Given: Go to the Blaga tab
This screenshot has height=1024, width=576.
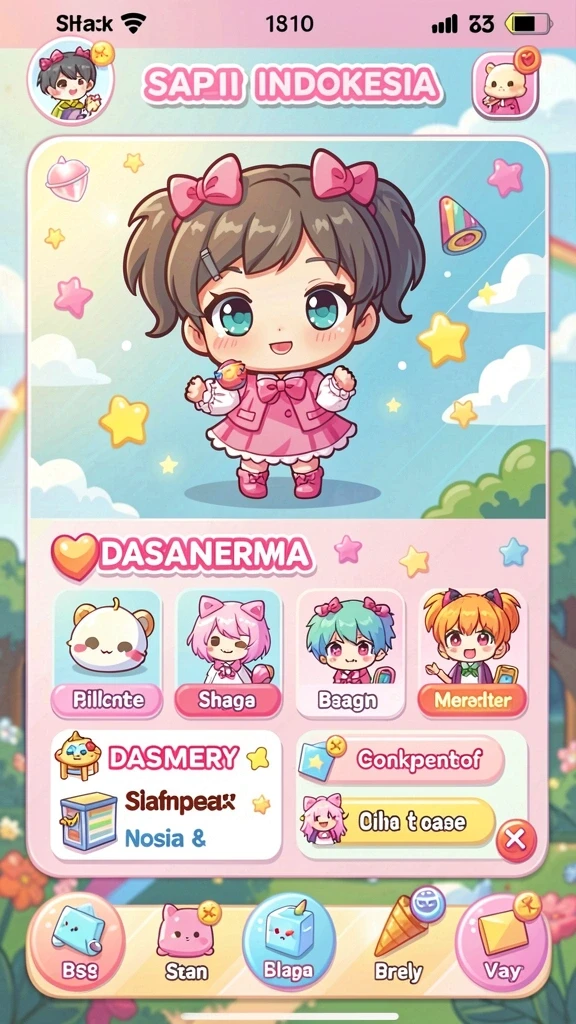Looking at the screenshot, I should click(289, 940).
